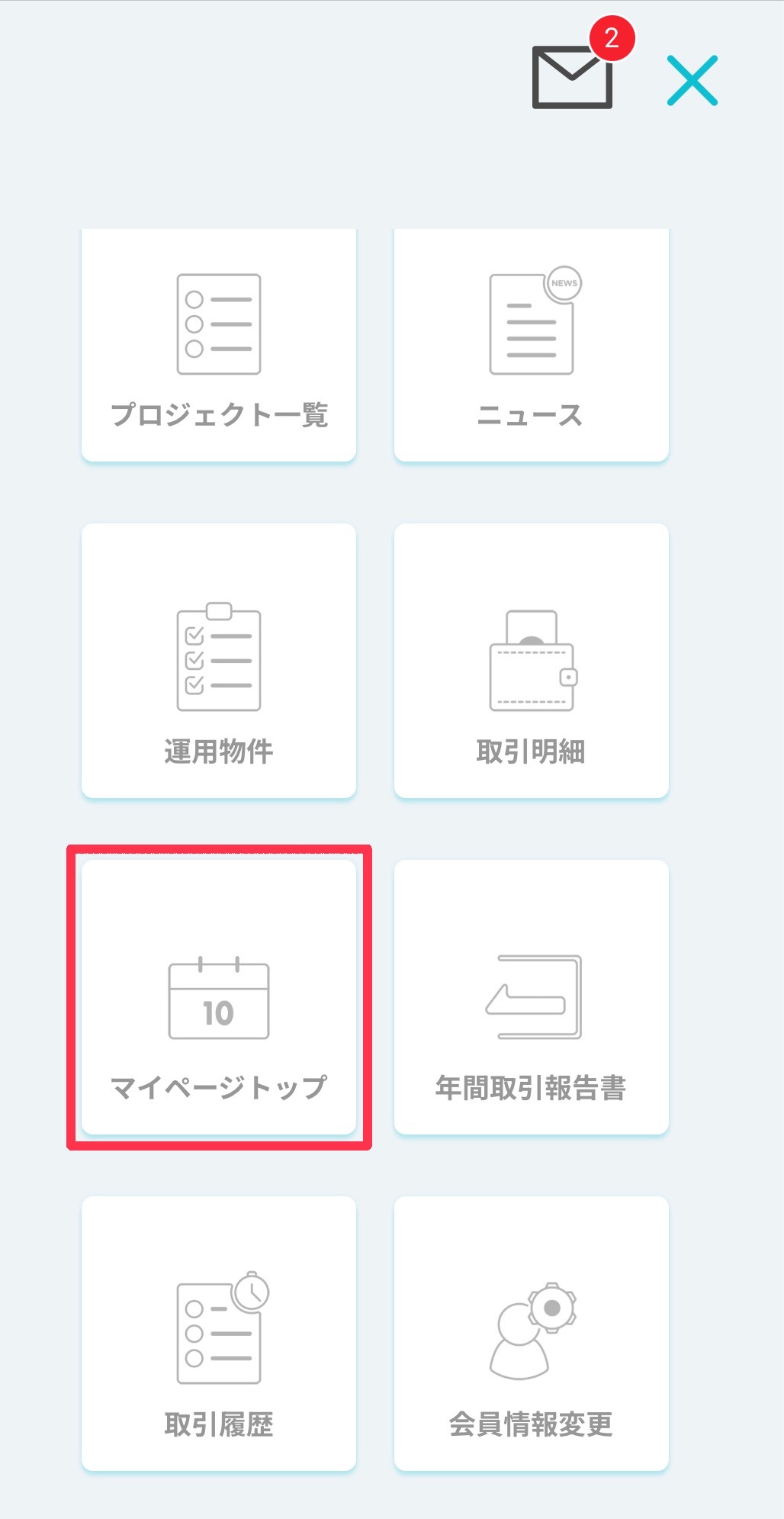Show 取引履歴 history
The height and width of the screenshot is (1519, 784).
pos(219,1333)
